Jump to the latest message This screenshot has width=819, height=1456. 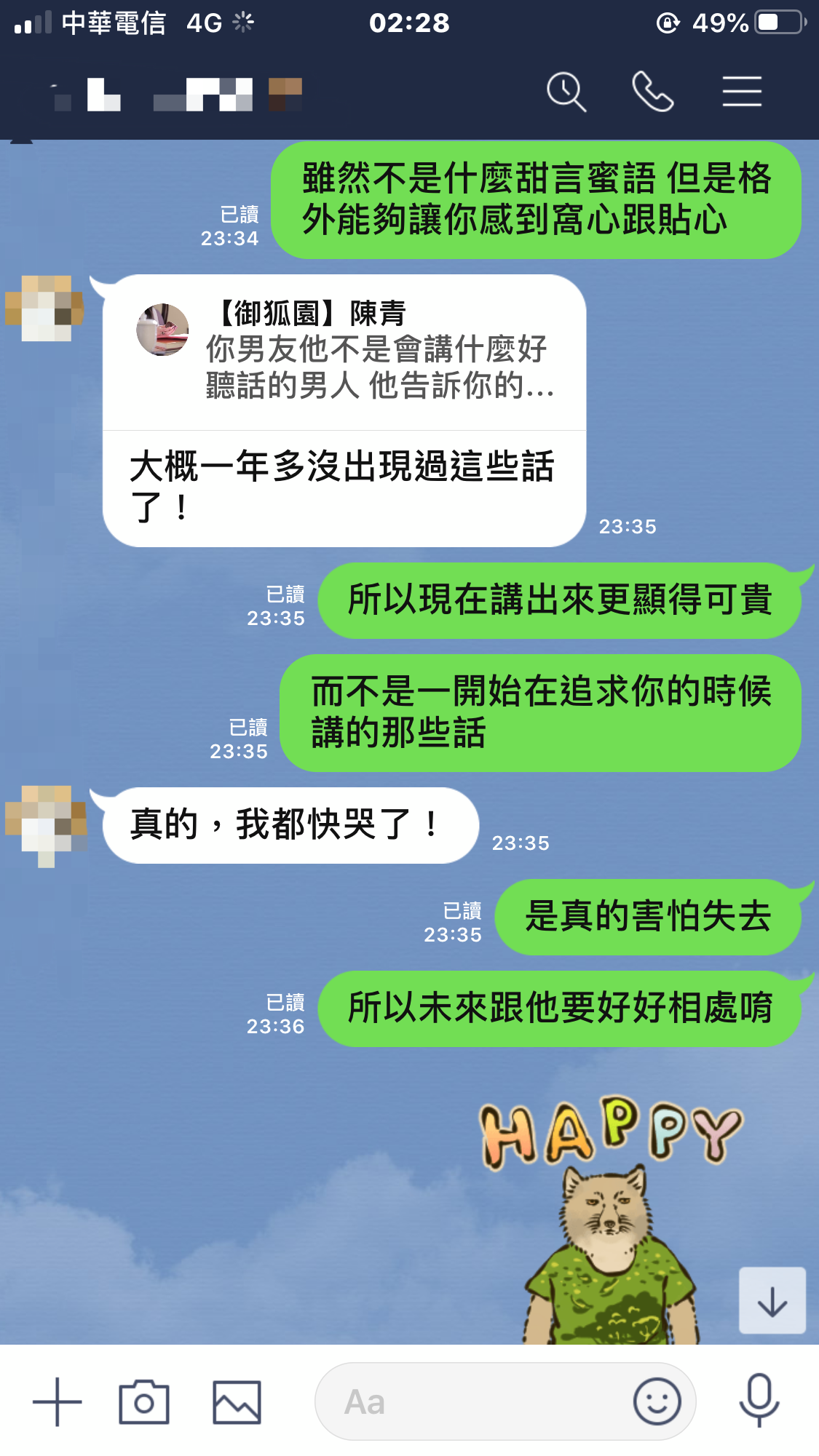coord(772,1301)
